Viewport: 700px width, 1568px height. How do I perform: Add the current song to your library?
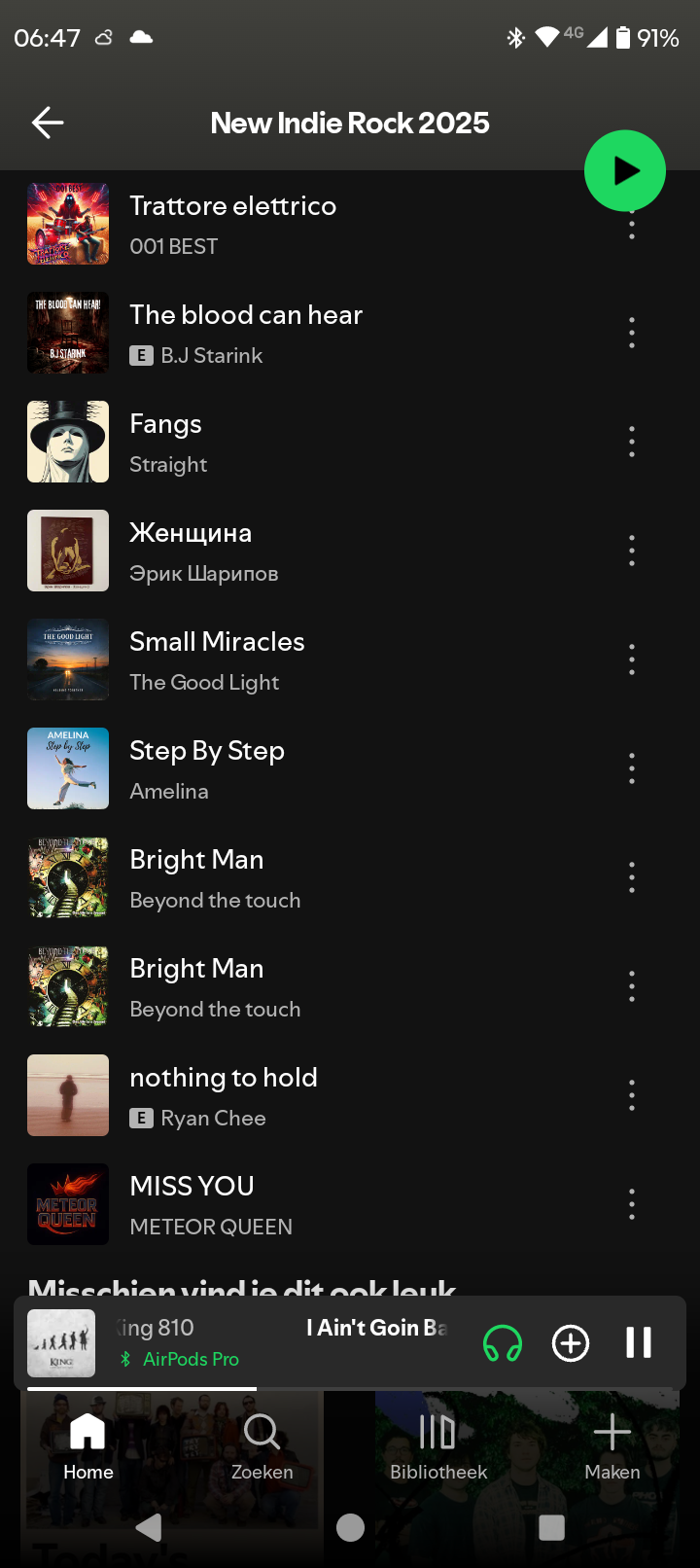point(571,1343)
